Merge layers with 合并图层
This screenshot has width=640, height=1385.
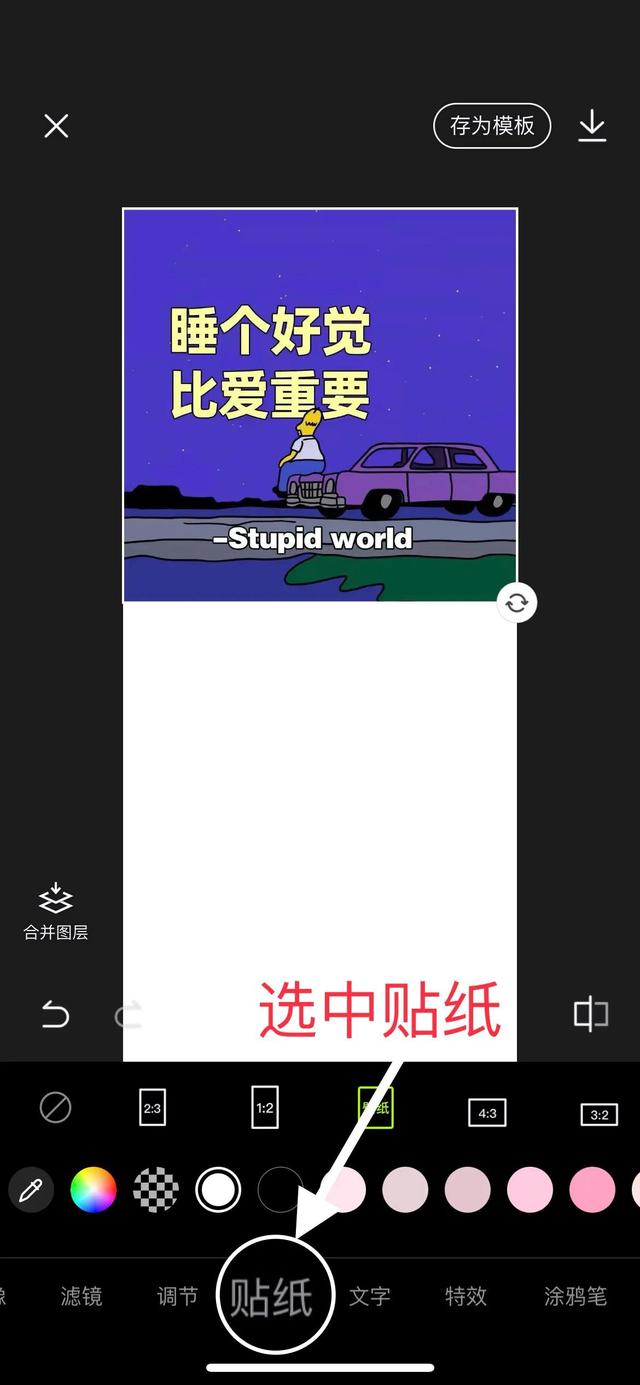(x=56, y=912)
